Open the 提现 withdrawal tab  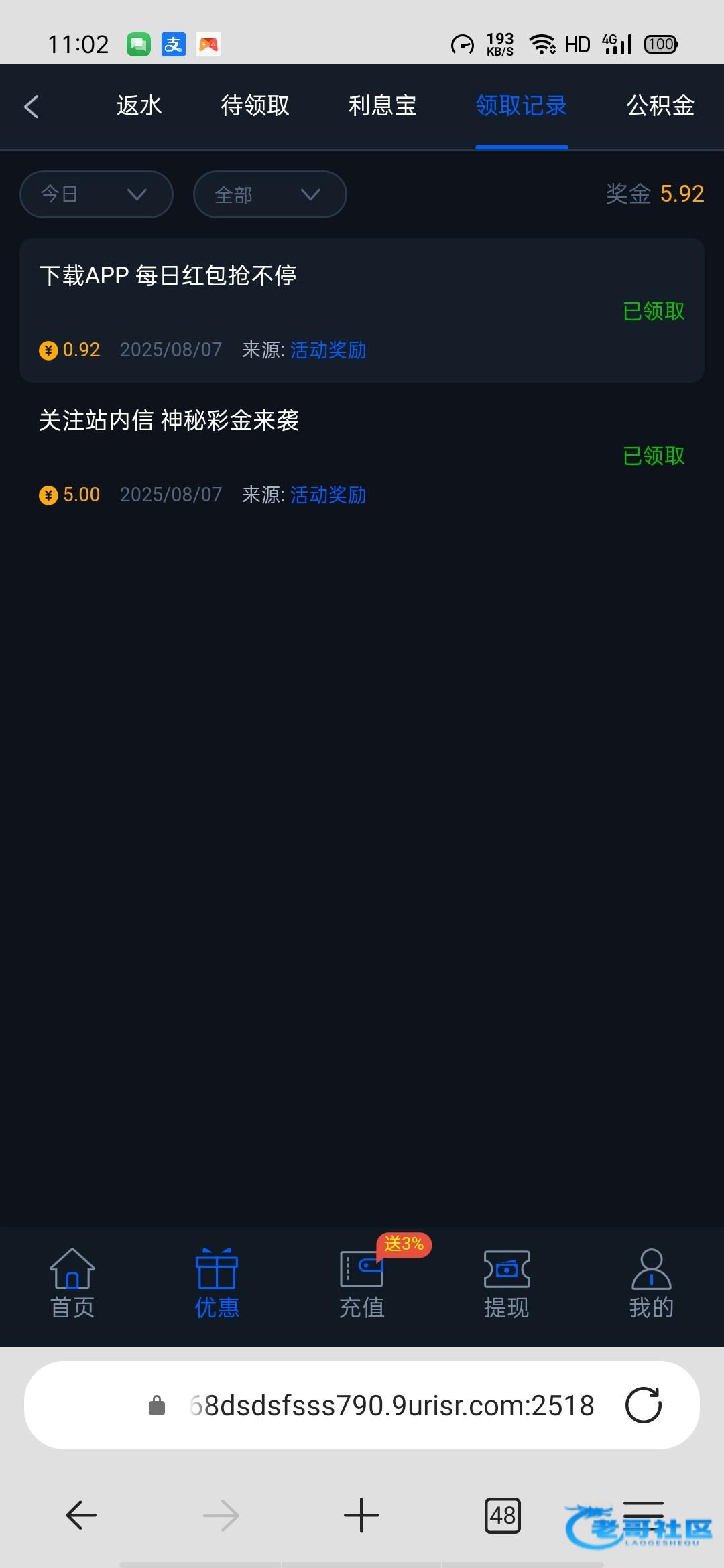point(507,1283)
